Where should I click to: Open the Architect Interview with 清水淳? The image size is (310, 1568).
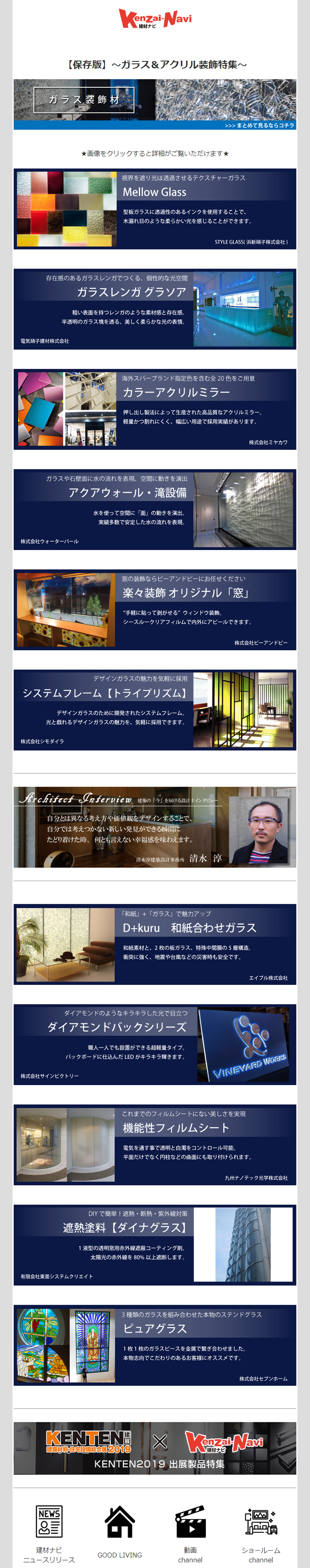pyautogui.click(x=155, y=826)
